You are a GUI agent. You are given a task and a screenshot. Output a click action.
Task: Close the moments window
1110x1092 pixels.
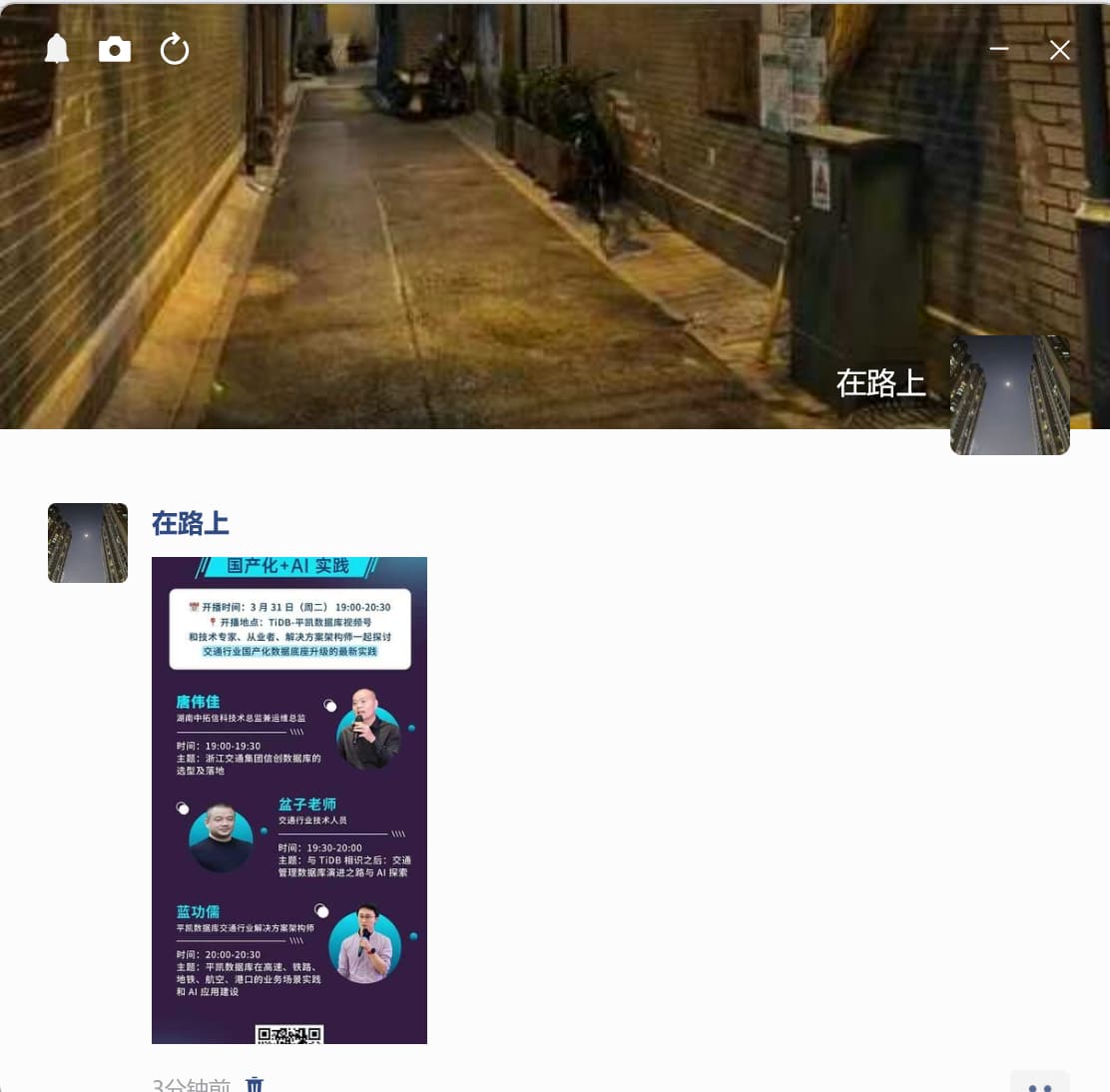[x=1060, y=50]
